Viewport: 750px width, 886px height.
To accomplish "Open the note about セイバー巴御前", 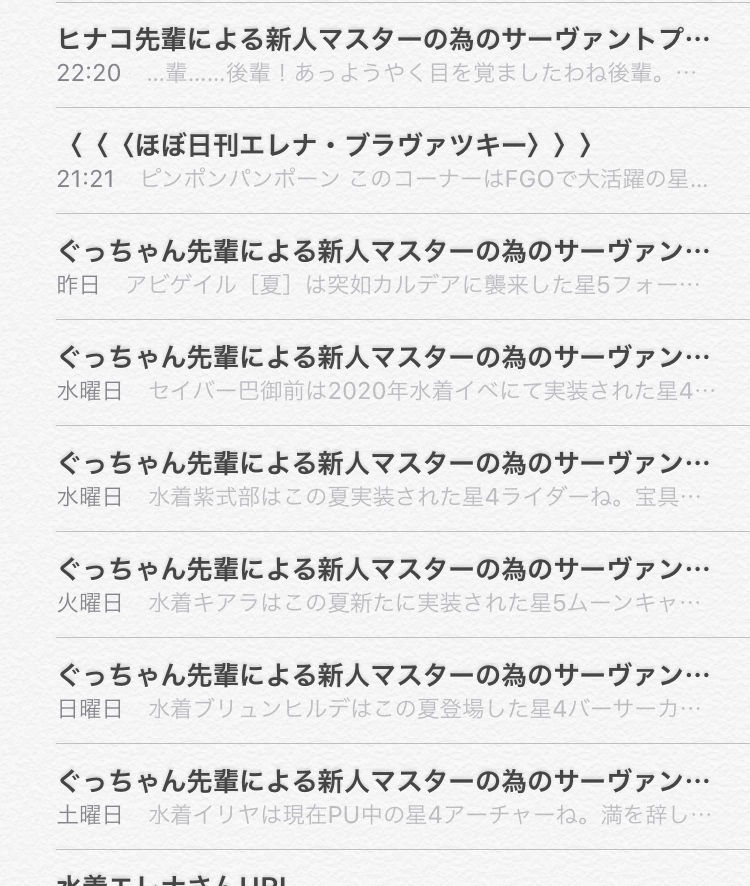I will [x=384, y=373].
